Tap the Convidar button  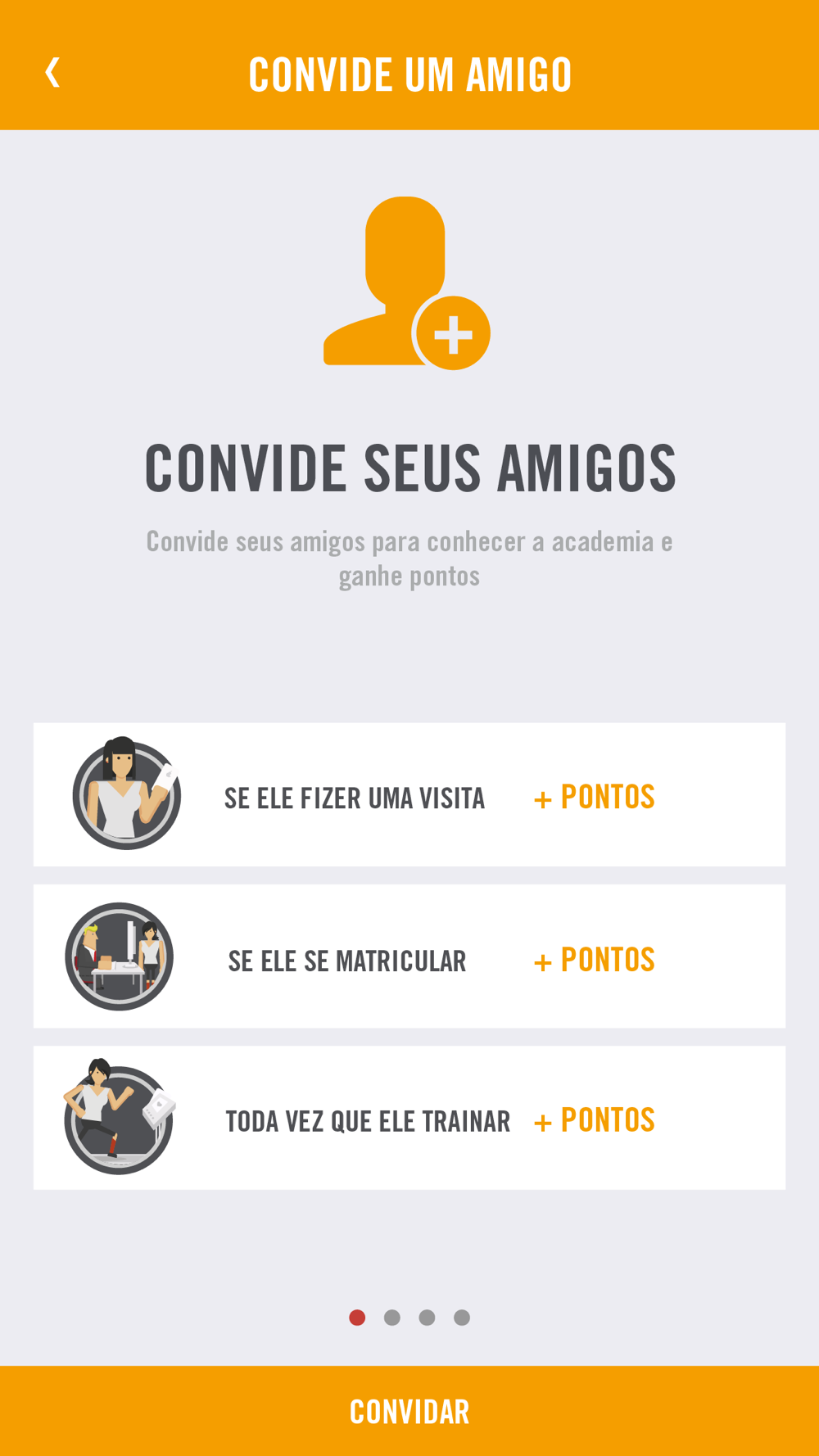pos(409,1411)
